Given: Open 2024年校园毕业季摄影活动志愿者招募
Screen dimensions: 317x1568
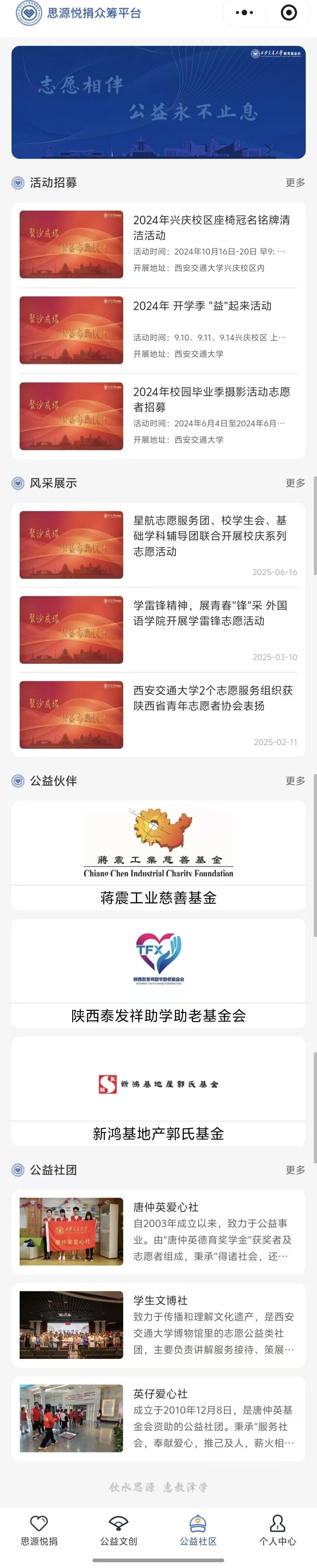Looking at the screenshot, I should [x=158, y=416].
